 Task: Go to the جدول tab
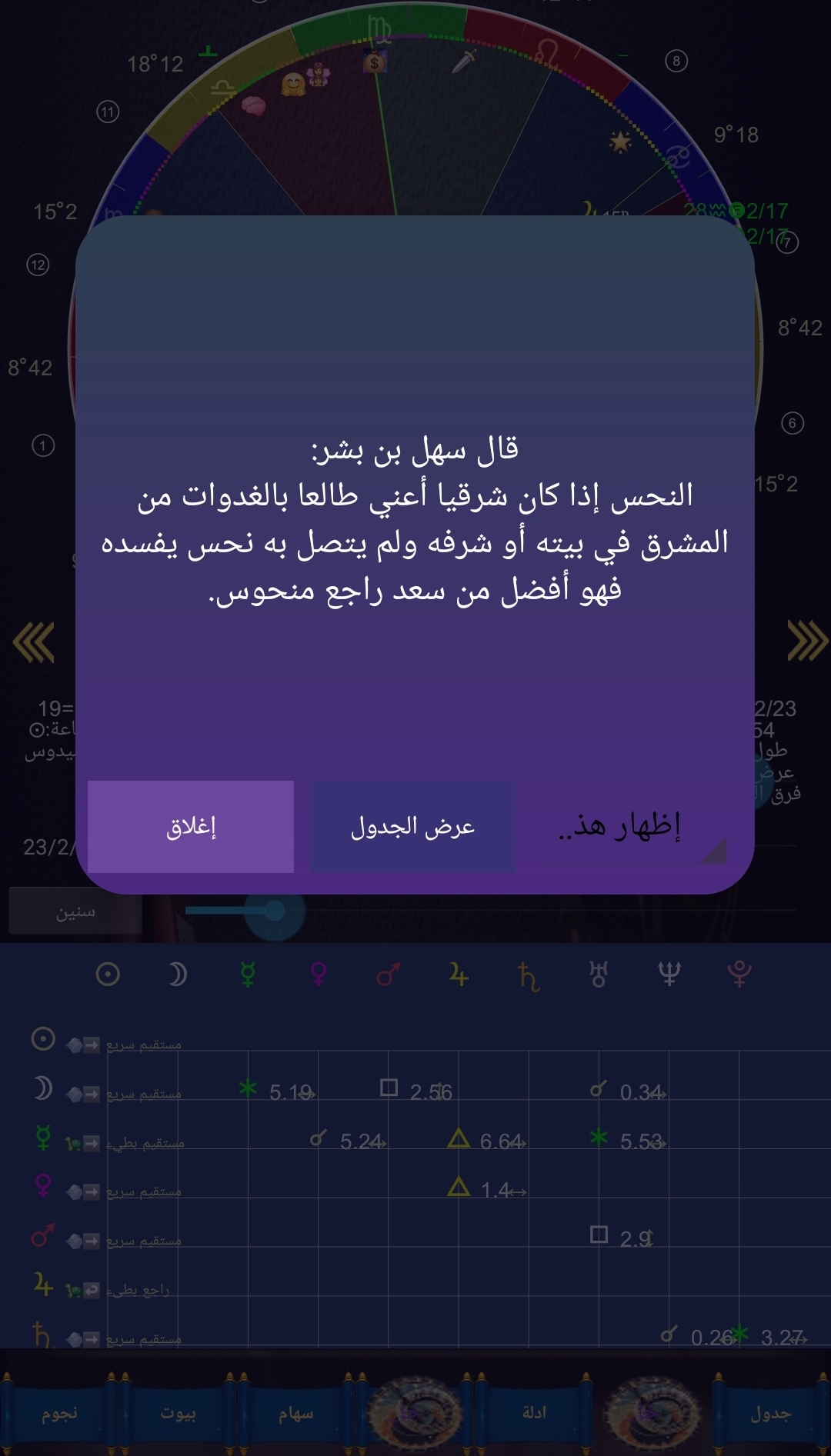(770, 1414)
